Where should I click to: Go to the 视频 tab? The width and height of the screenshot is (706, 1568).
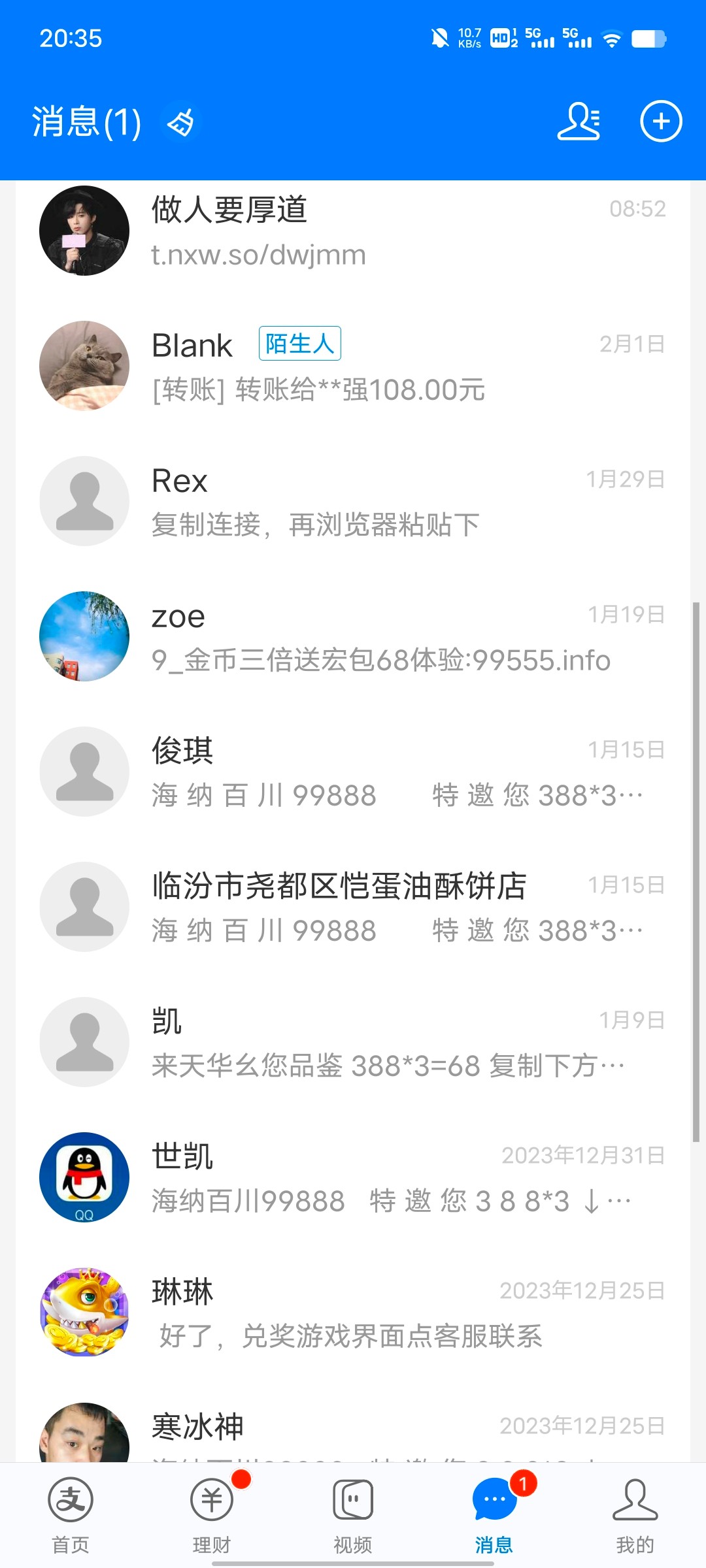[x=353, y=1516]
